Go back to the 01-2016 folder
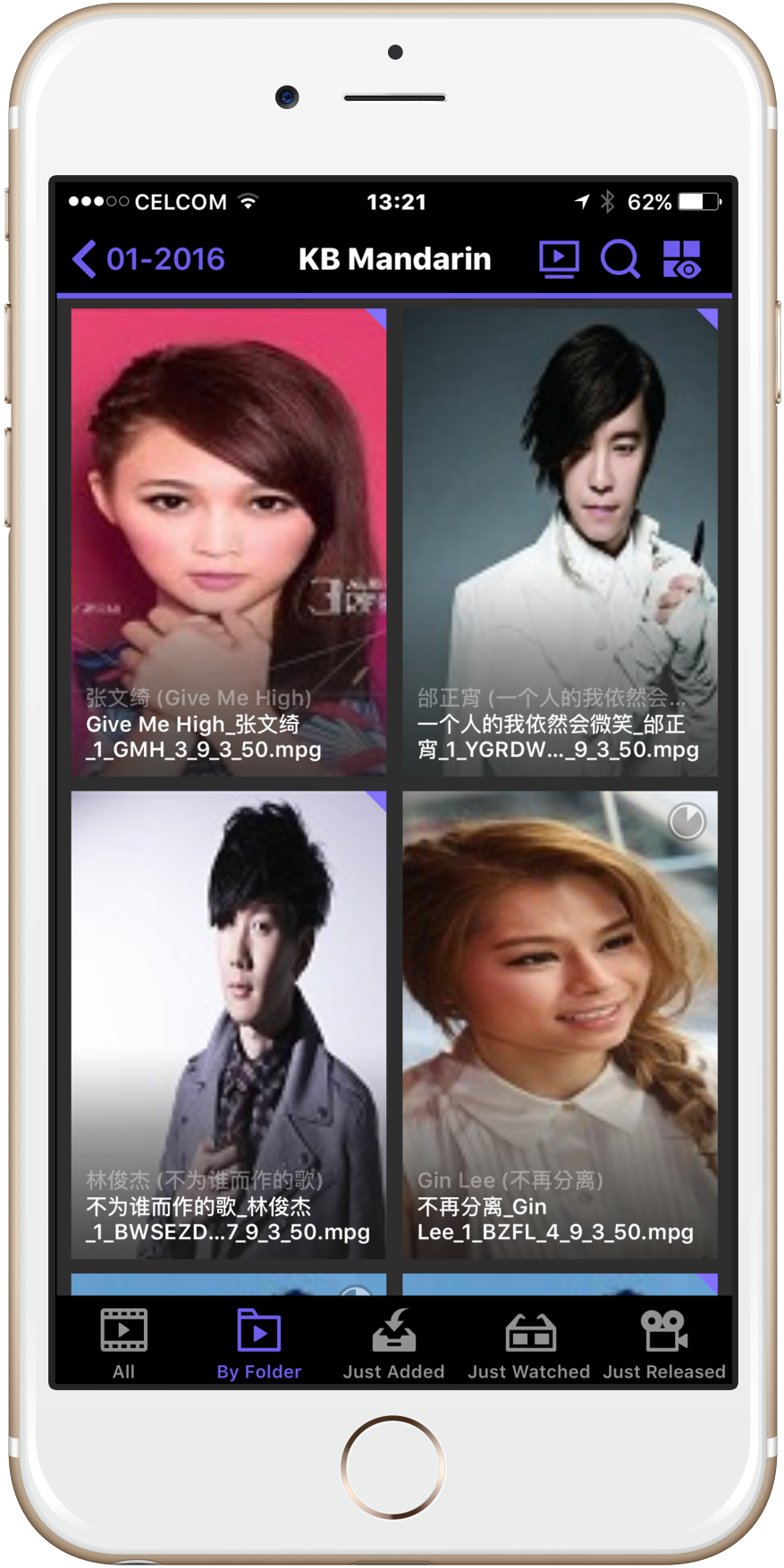This screenshot has height=1568, width=784. [x=148, y=259]
